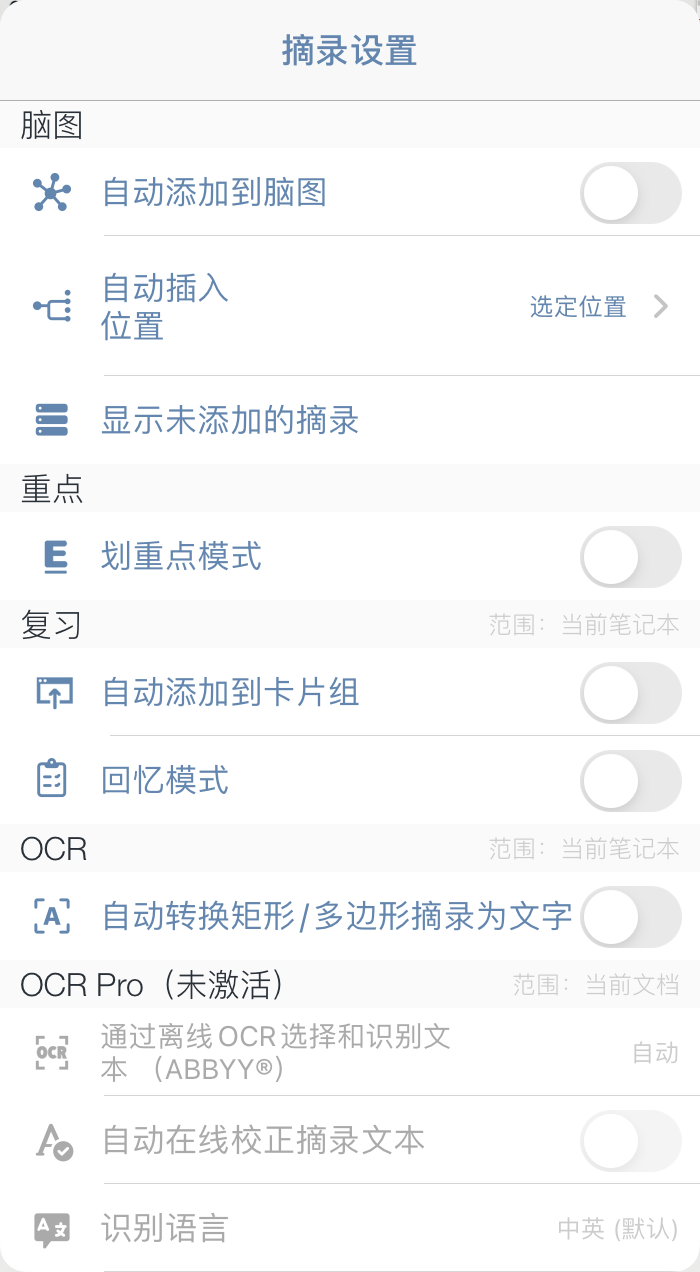Open 通过离线OCR选择和识别文本 option
The height and width of the screenshot is (1272, 700).
[x=350, y=1052]
